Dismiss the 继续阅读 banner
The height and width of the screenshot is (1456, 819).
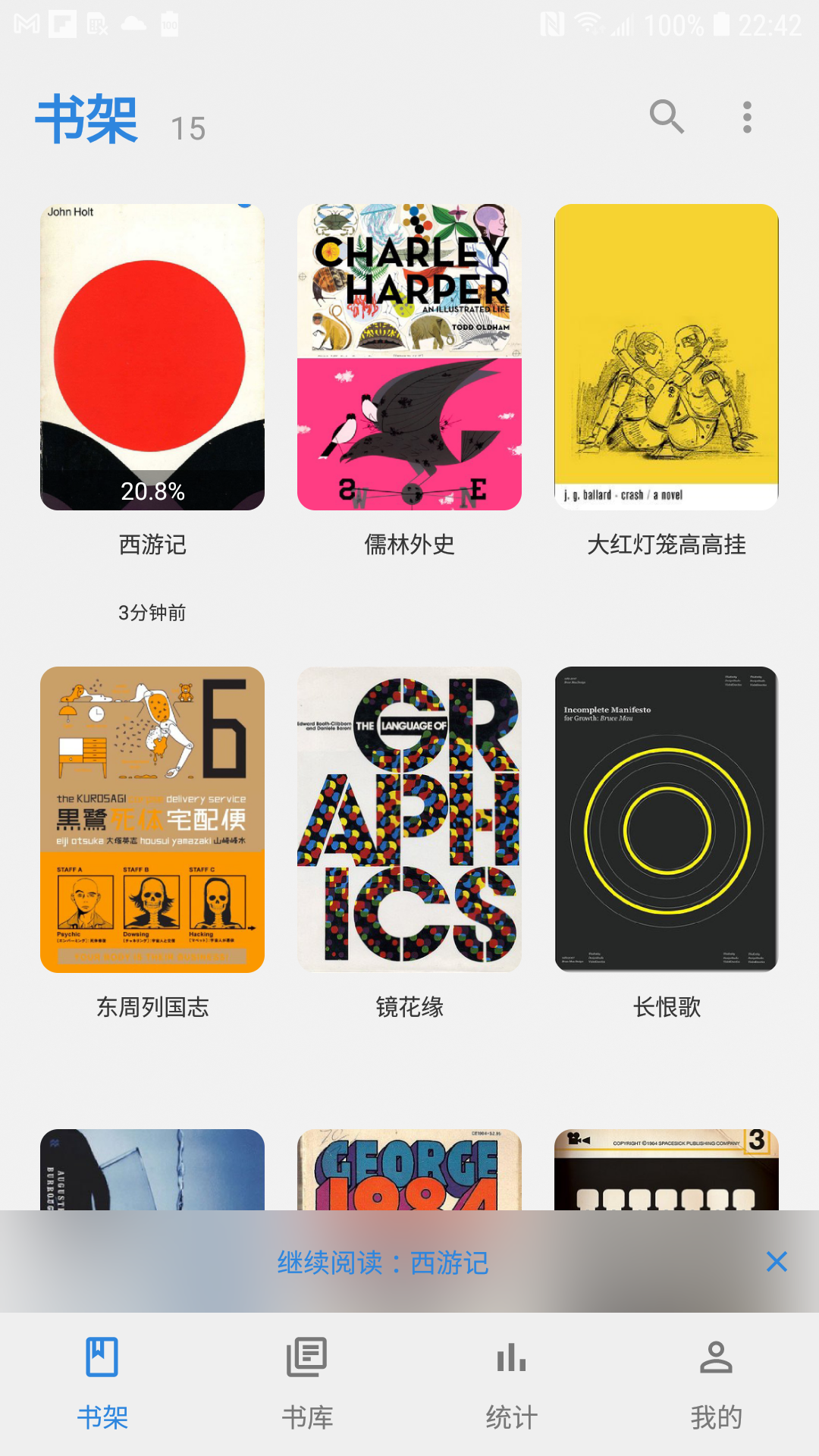click(x=777, y=1263)
